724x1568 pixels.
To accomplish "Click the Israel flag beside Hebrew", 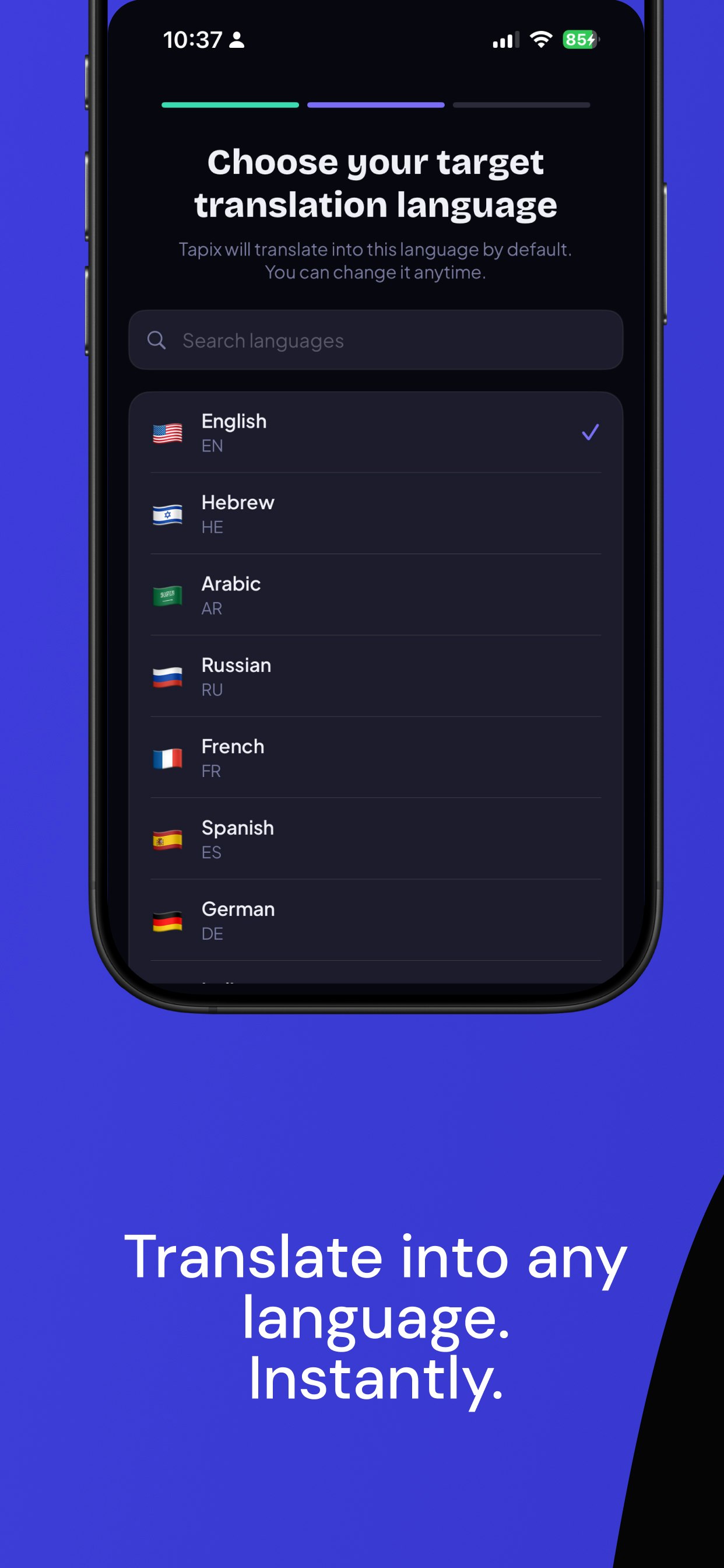I will (x=168, y=514).
